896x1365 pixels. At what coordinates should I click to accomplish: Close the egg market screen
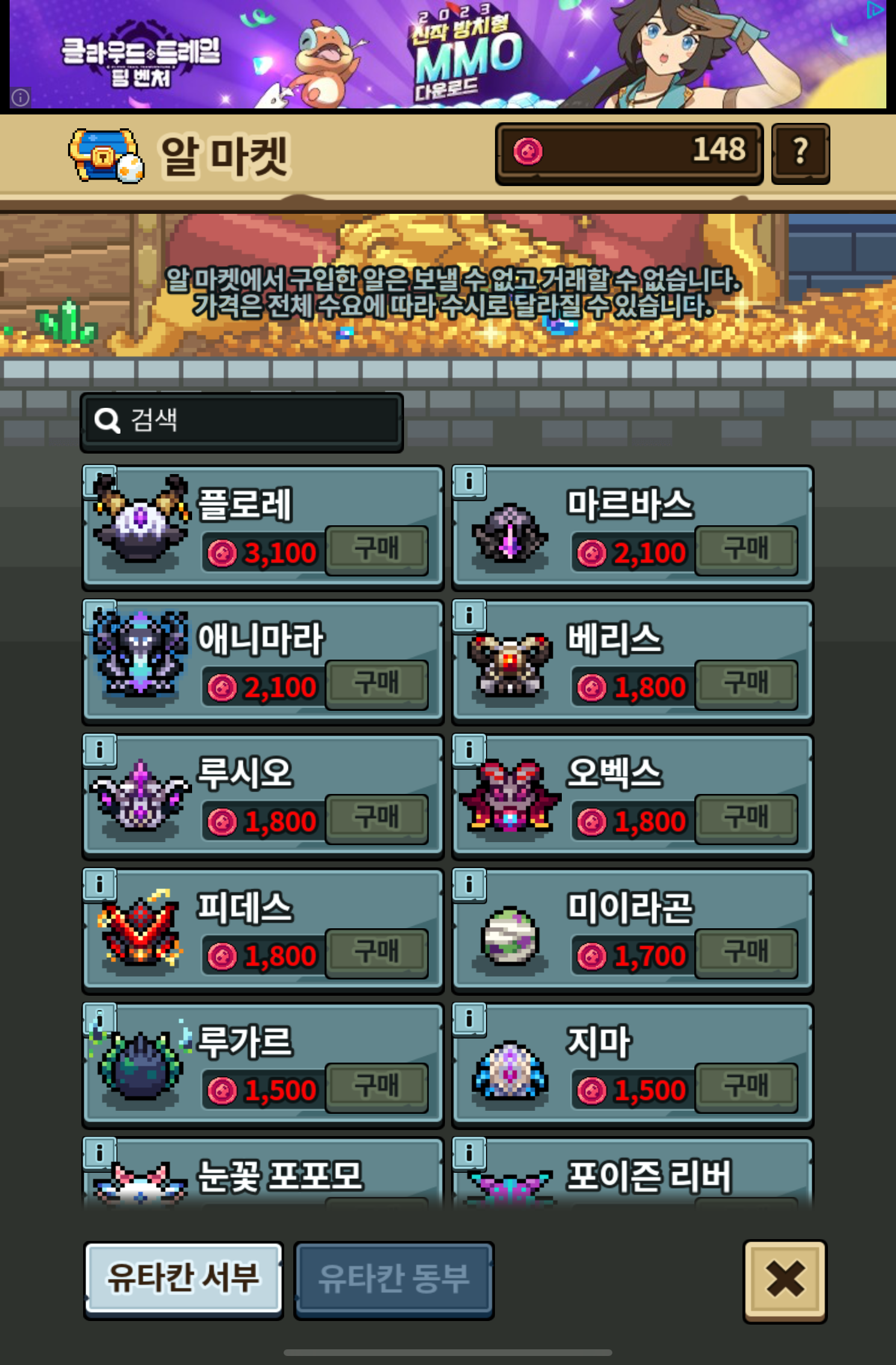click(x=785, y=1279)
